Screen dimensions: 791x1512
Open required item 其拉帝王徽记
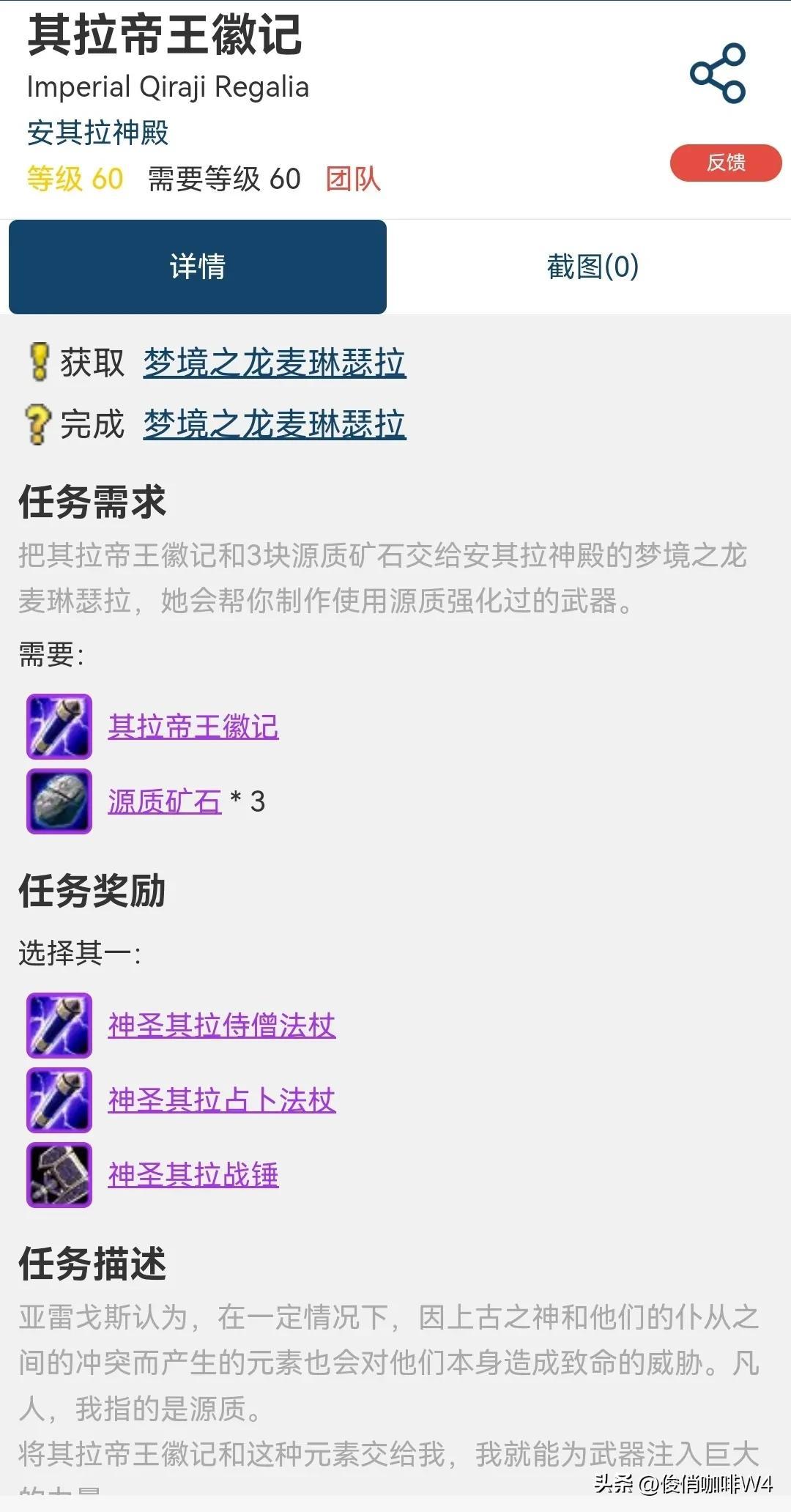click(x=193, y=727)
